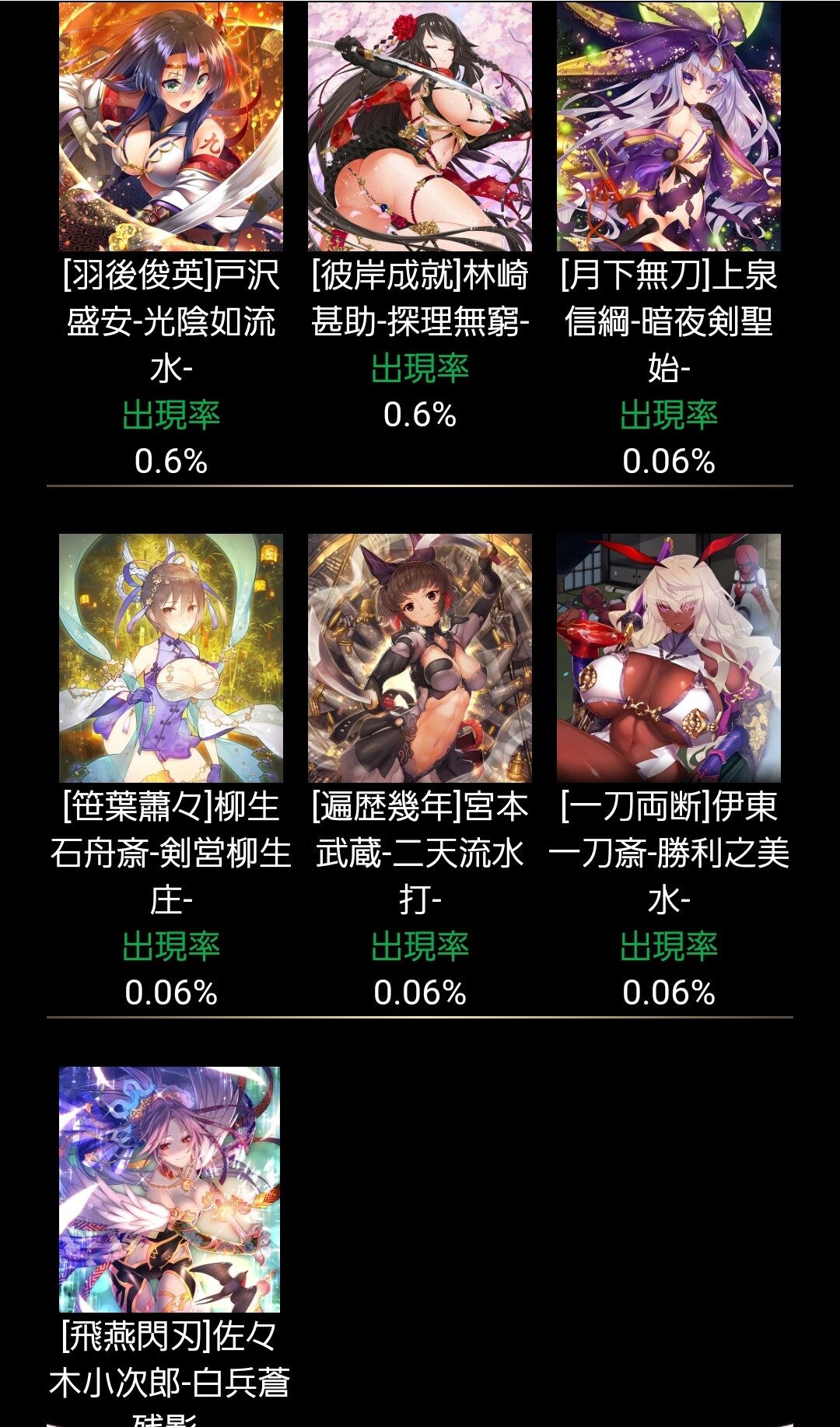
Task: Open the 宮本武蔵 card image
Action: [x=420, y=657]
